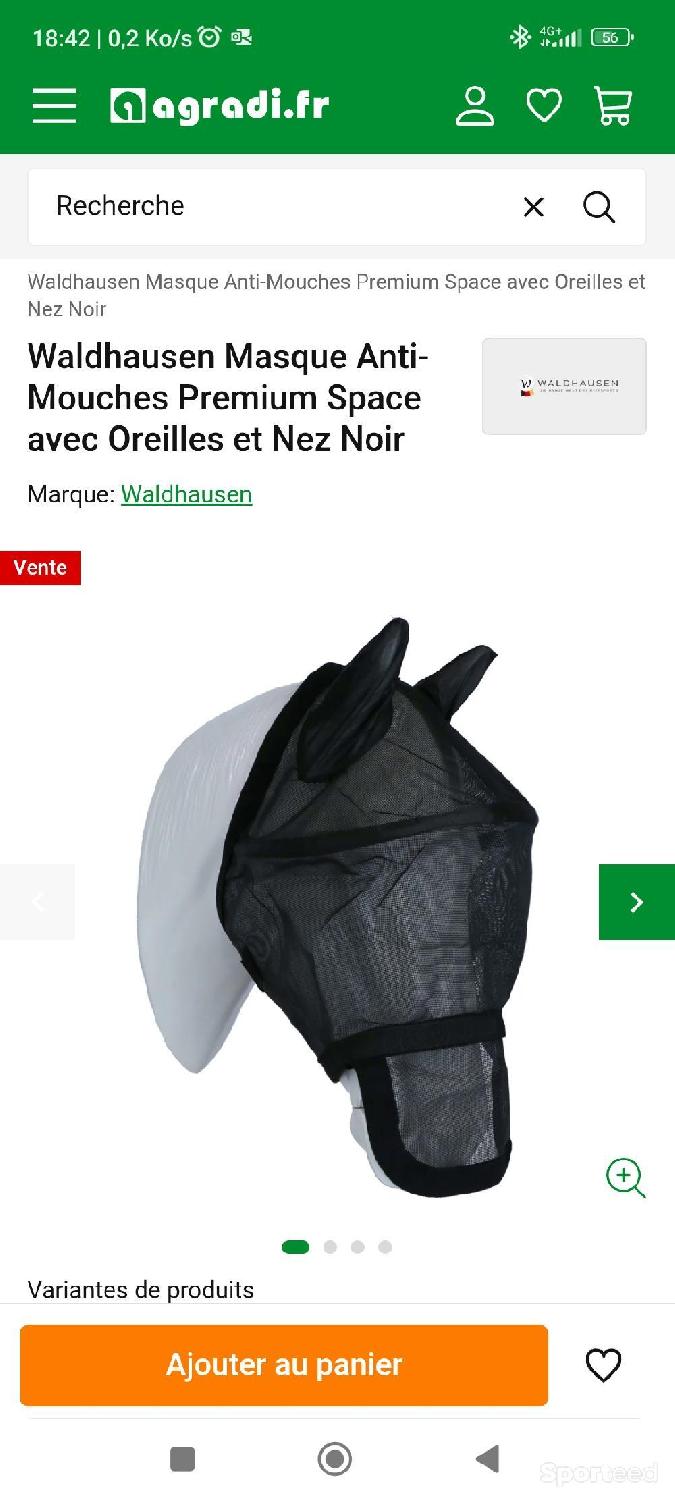Go to the agradi.fr home logo
This screenshot has height=1500, width=675.
(x=219, y=105)
